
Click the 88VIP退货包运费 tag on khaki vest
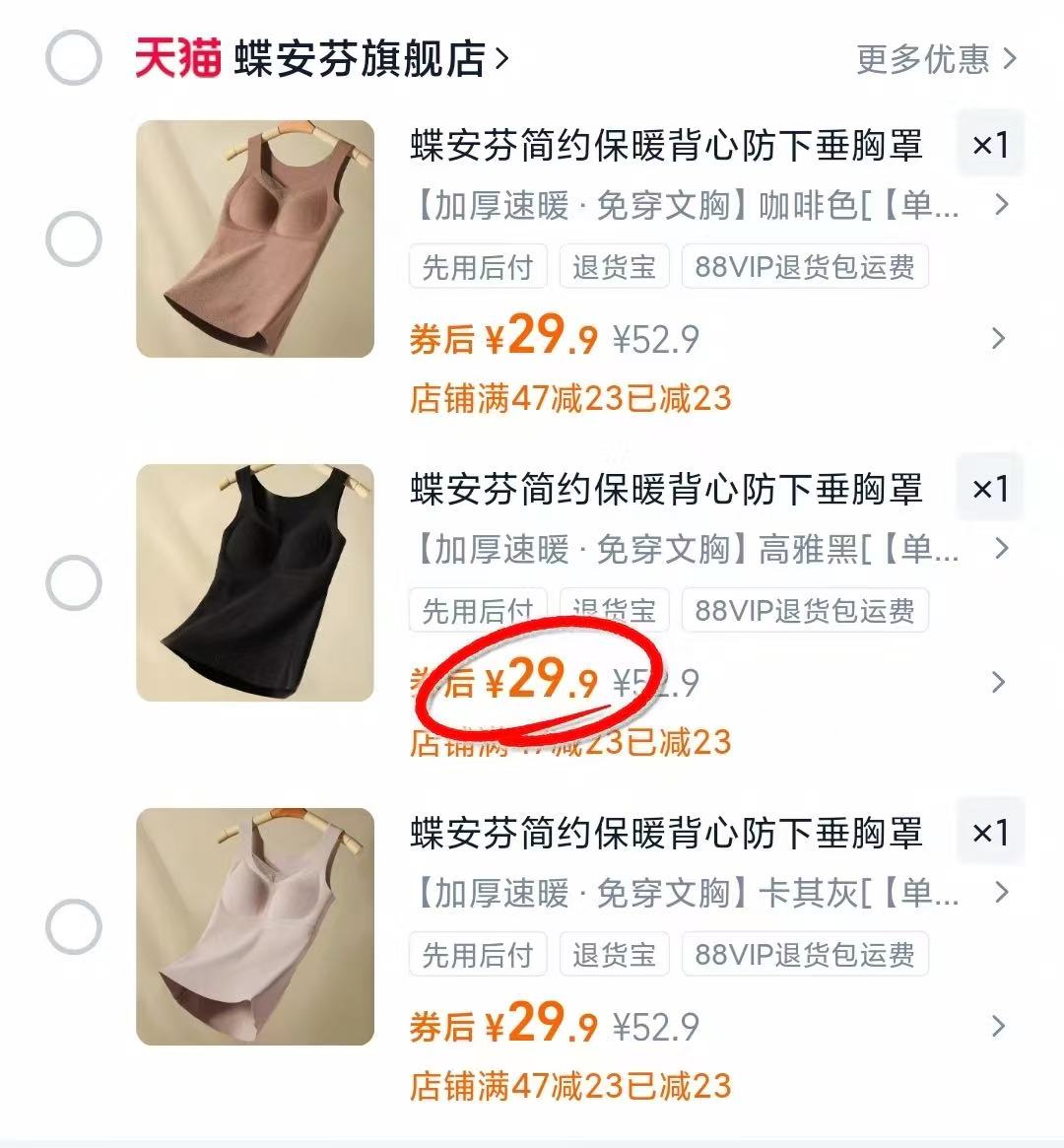[x=804, y=953]
